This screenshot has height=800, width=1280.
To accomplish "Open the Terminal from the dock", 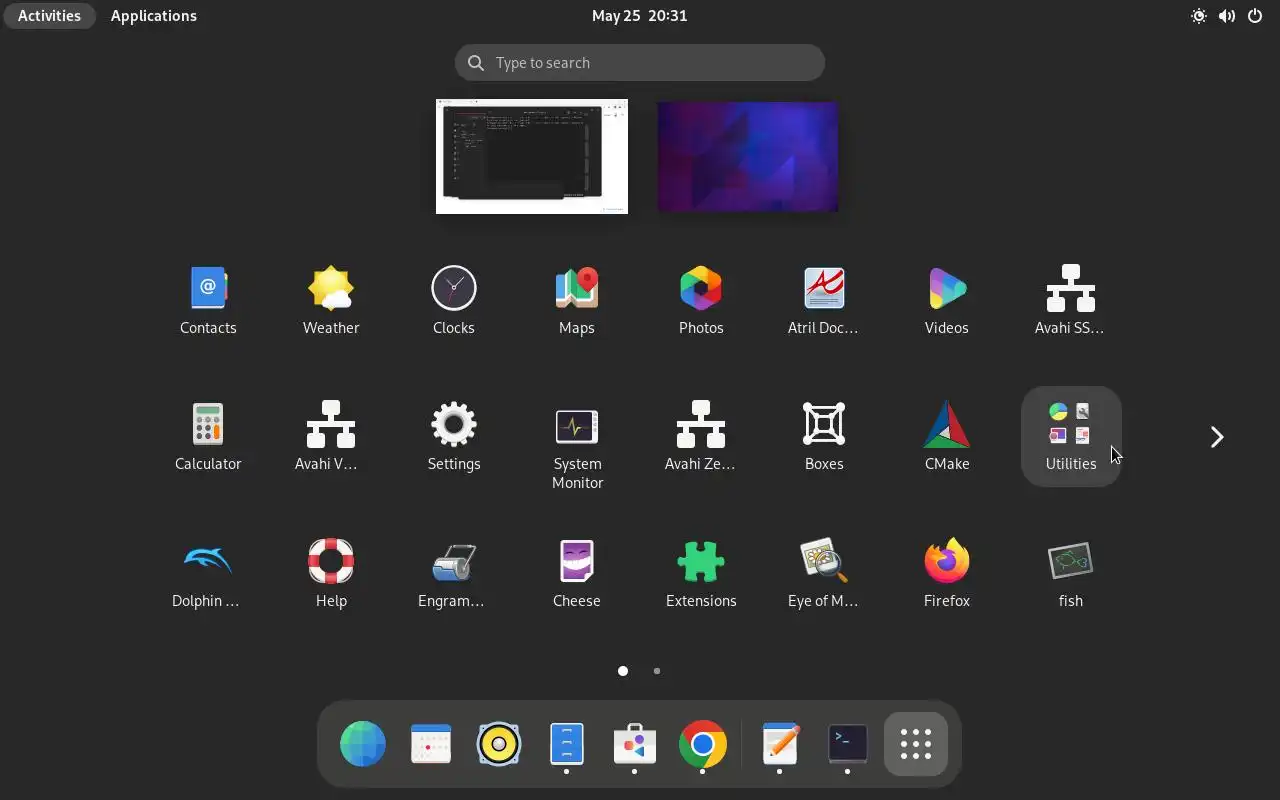I will point(847,744).
